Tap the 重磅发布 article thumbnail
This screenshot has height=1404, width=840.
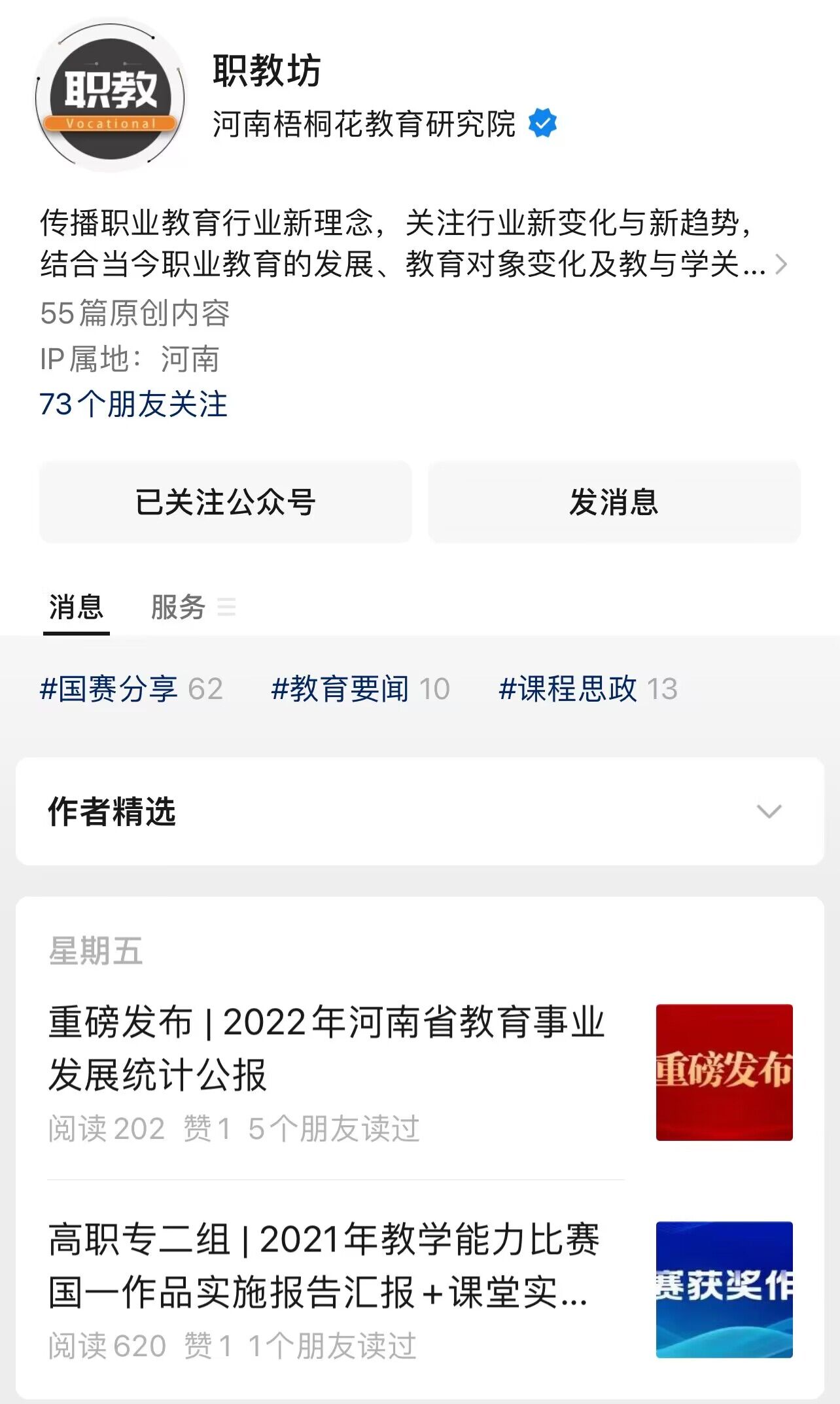724,1072
